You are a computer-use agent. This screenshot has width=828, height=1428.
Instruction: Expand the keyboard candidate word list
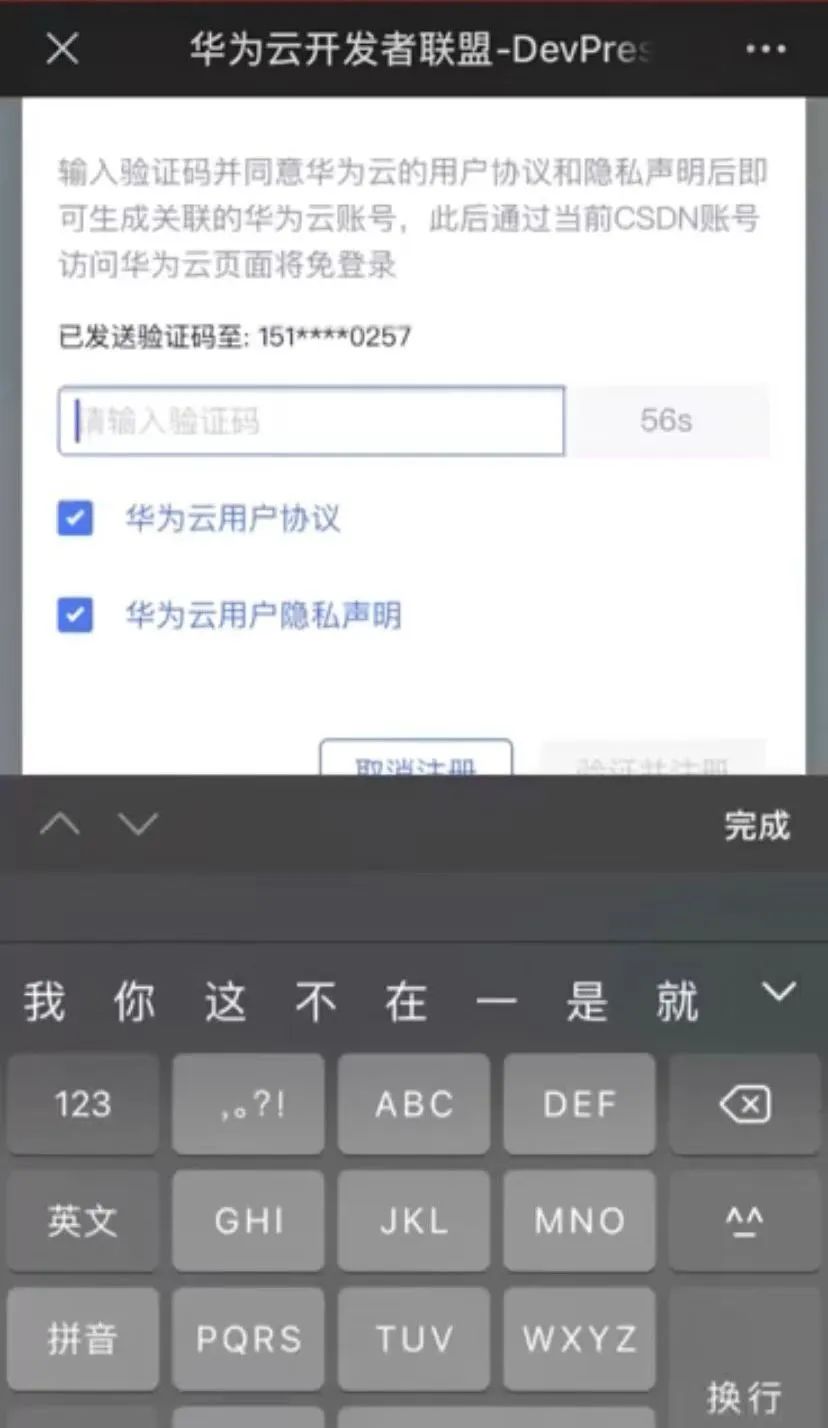tap(778, 992)
